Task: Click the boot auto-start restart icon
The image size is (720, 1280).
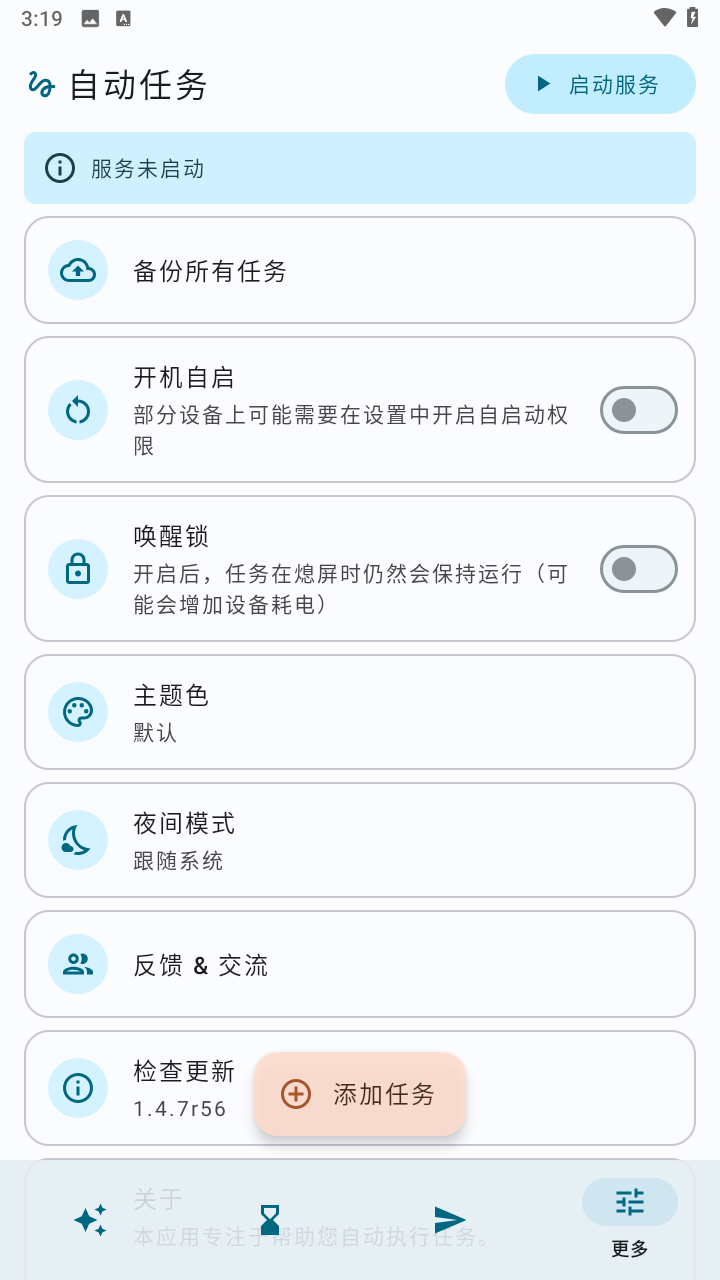Action: click(x=78, y=410)
